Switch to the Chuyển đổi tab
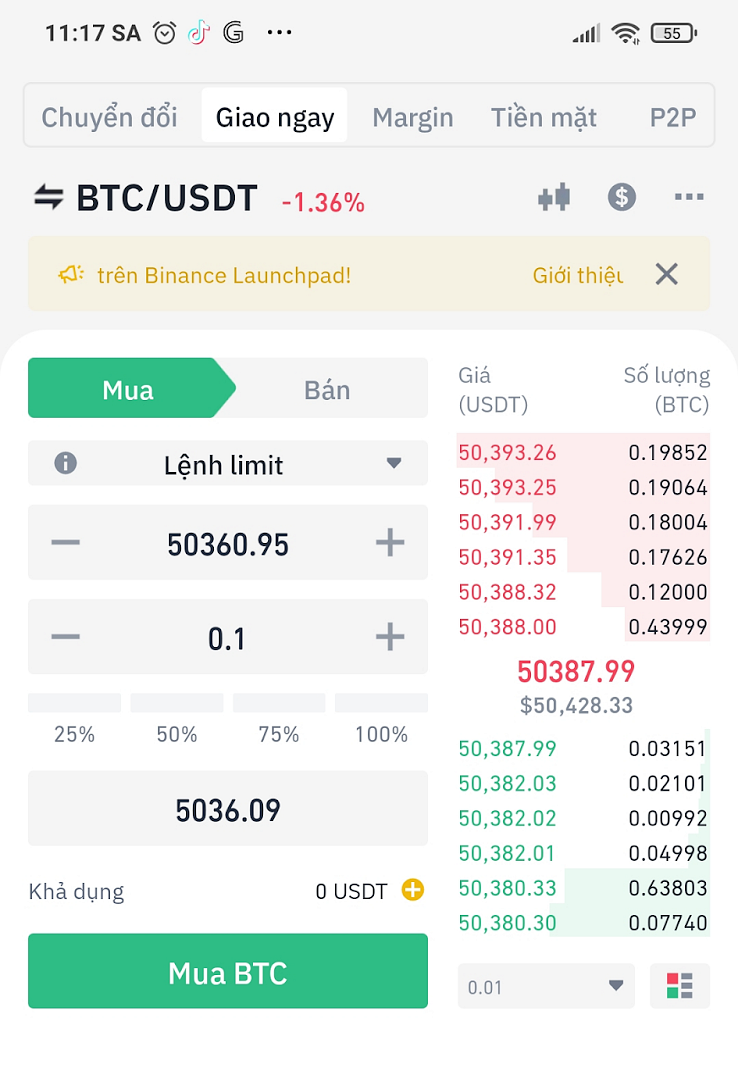Viewport: 738px width, 1069px height. [109, 117]
